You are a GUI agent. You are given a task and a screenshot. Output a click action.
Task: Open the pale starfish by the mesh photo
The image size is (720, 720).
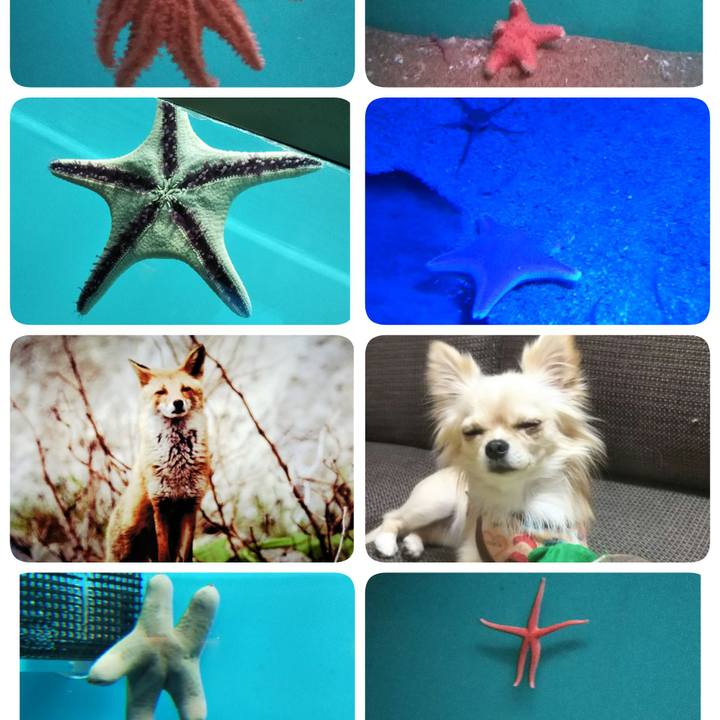(x=186, y=646)
